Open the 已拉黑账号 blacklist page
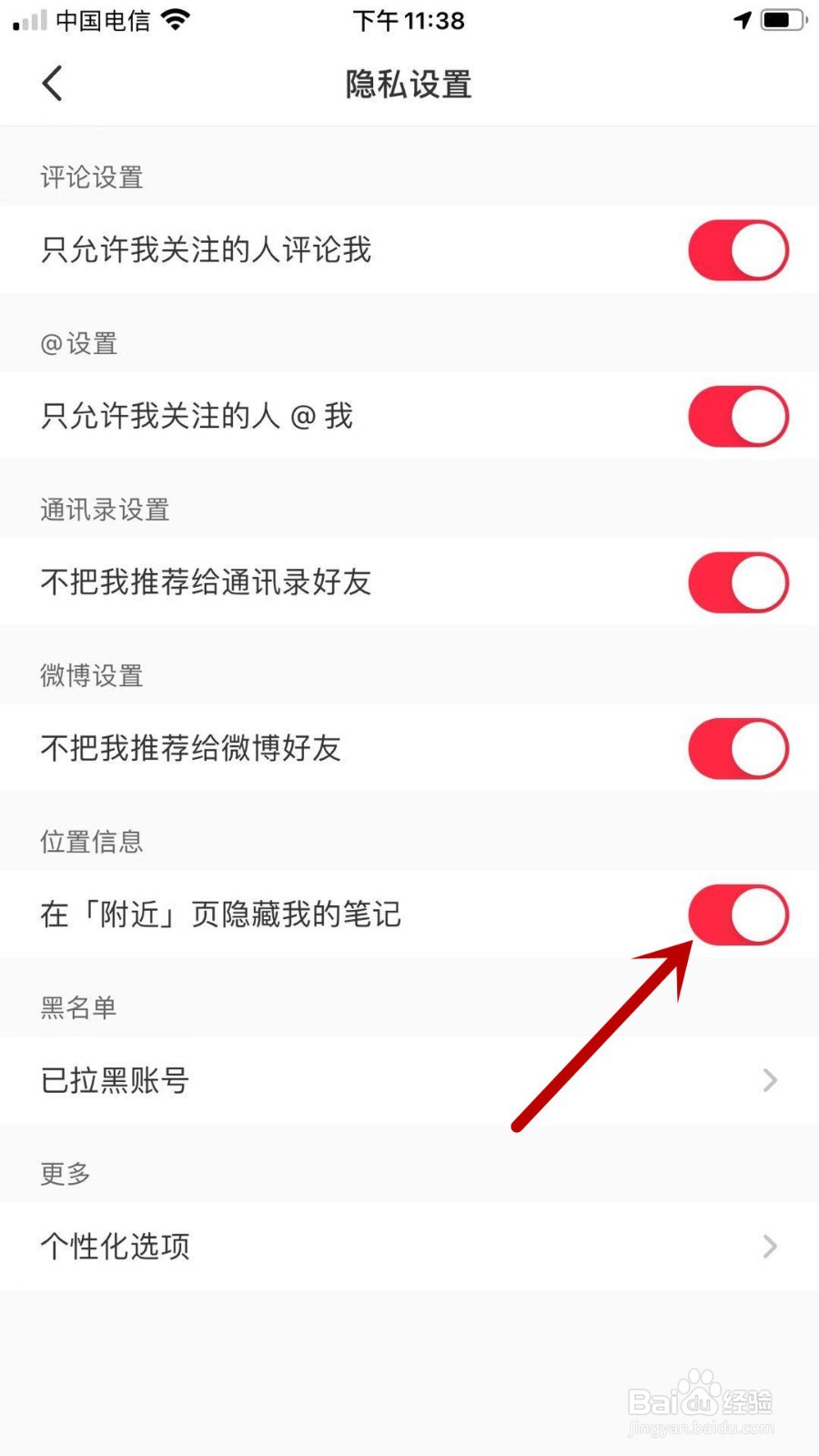 click(114, 1080)
